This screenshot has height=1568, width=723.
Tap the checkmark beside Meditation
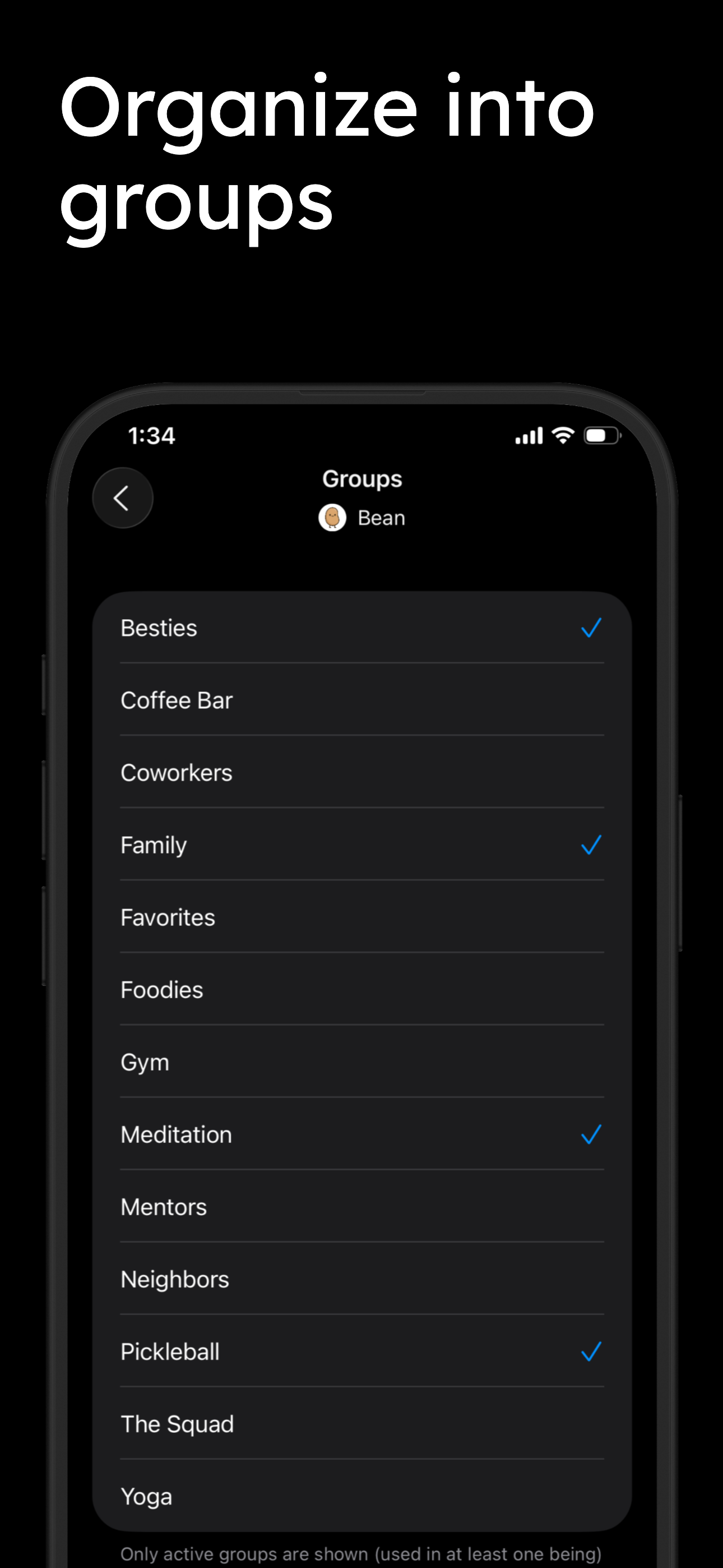tap(590, 1133)
